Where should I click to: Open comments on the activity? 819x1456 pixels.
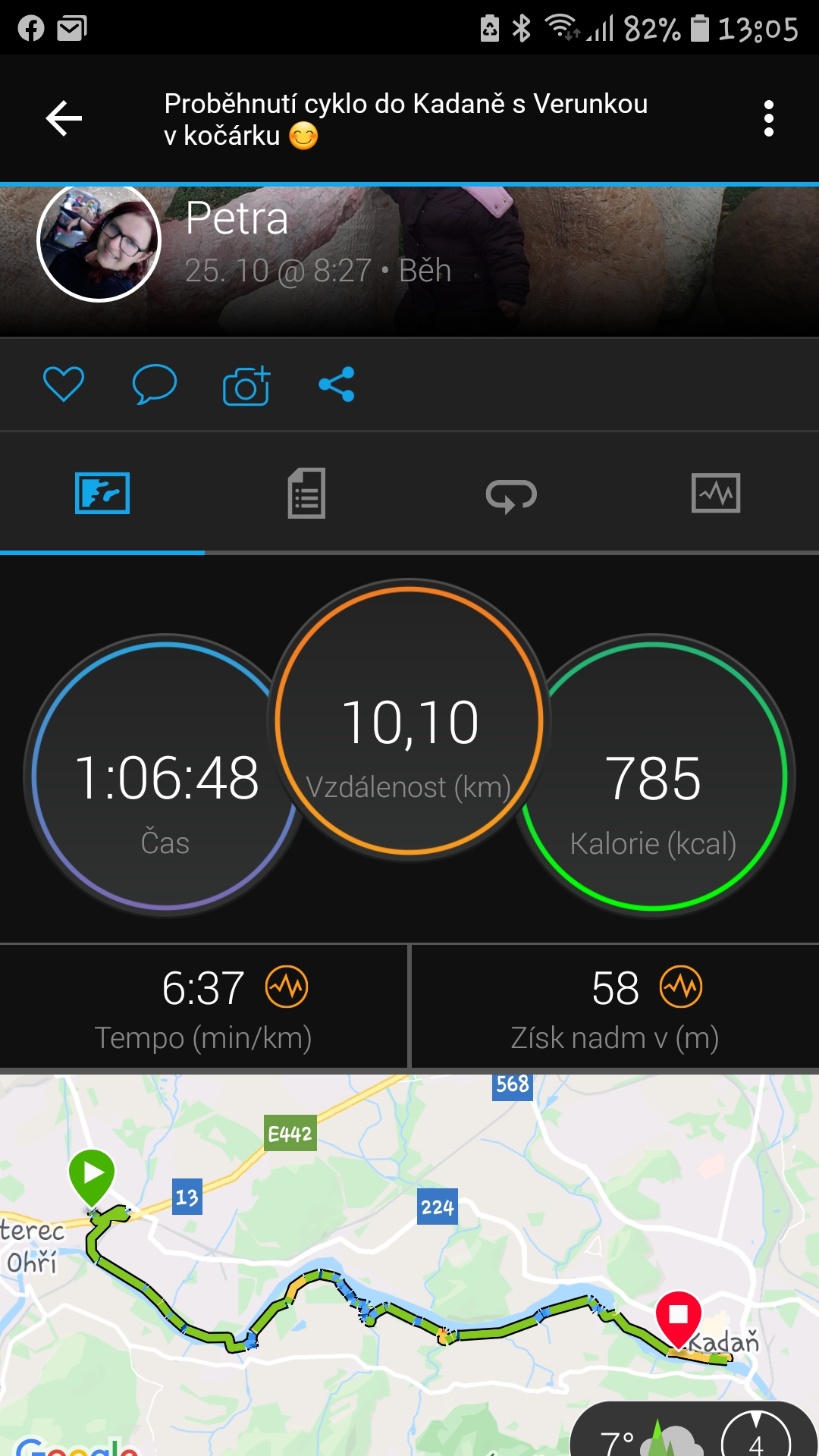(x=155, y=384)
